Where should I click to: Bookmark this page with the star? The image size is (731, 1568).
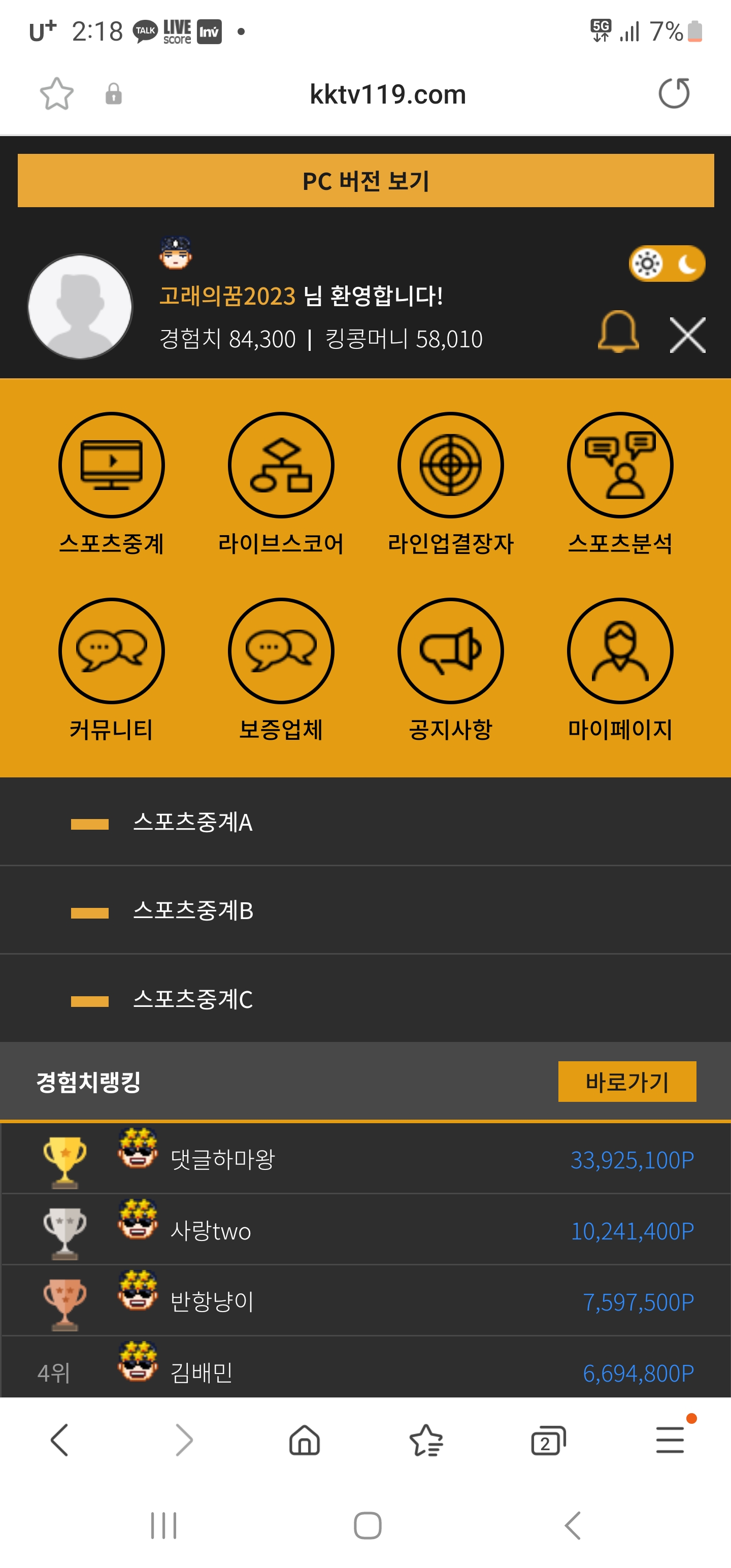(57, 94)
